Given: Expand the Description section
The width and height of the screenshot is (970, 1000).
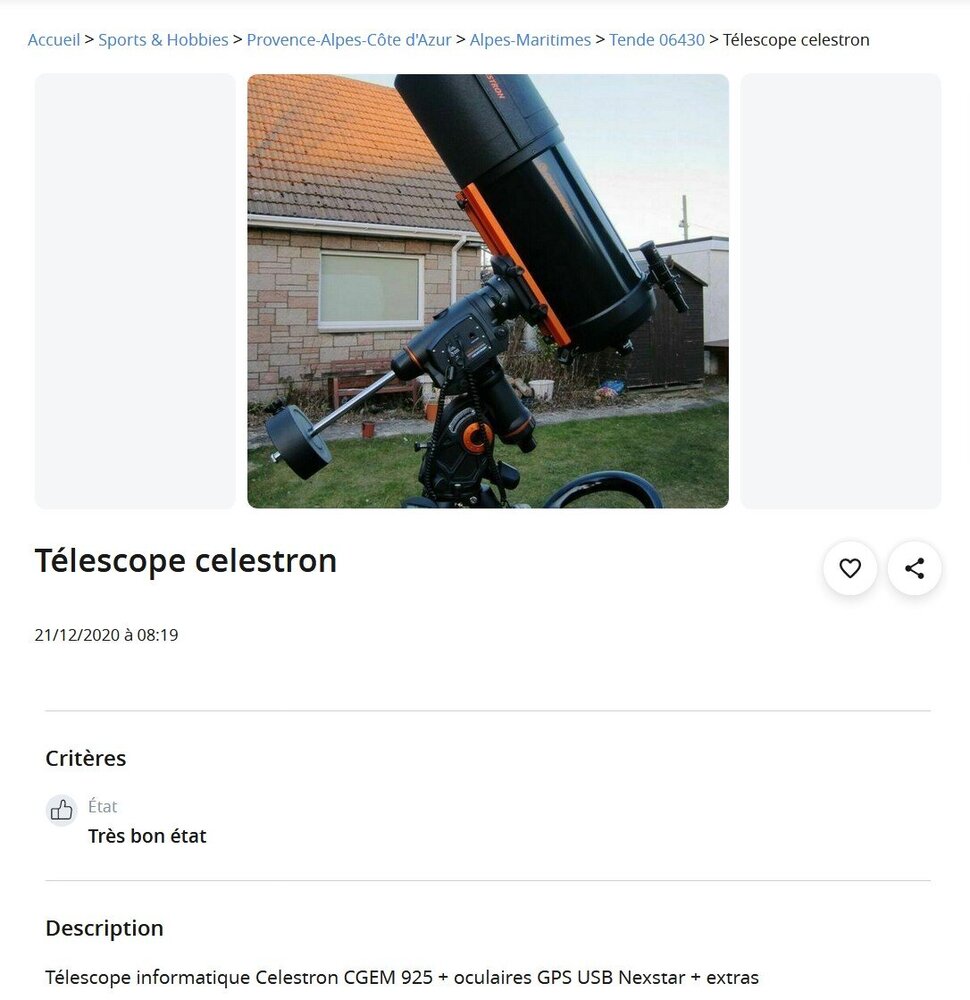Looking at the screenshot, I should point(103,927).
